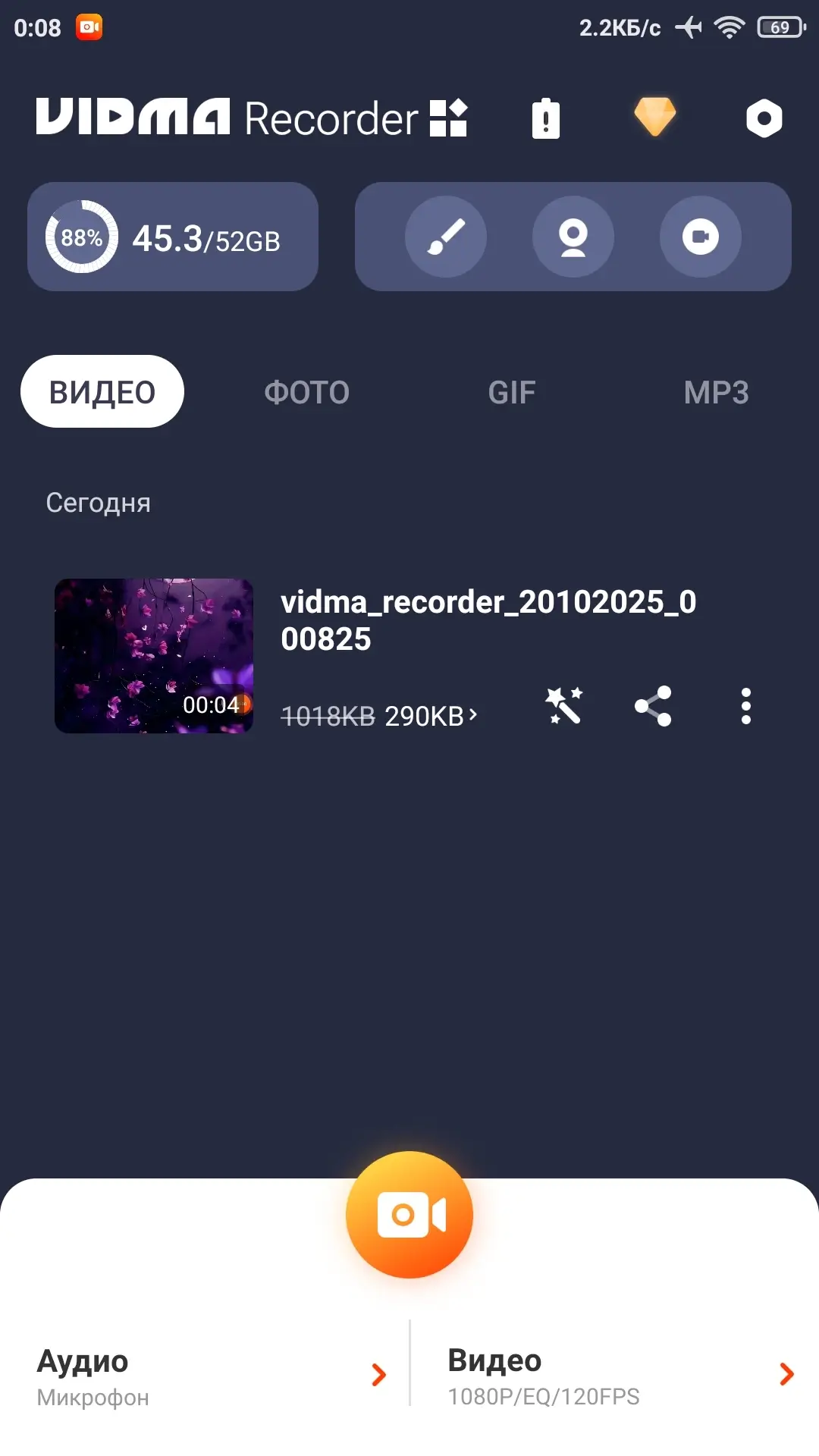Image resolution: width=819 pixels, height=1456 pixels.
Task: Open the recording's three-dot menu
Action: (746, 706)
